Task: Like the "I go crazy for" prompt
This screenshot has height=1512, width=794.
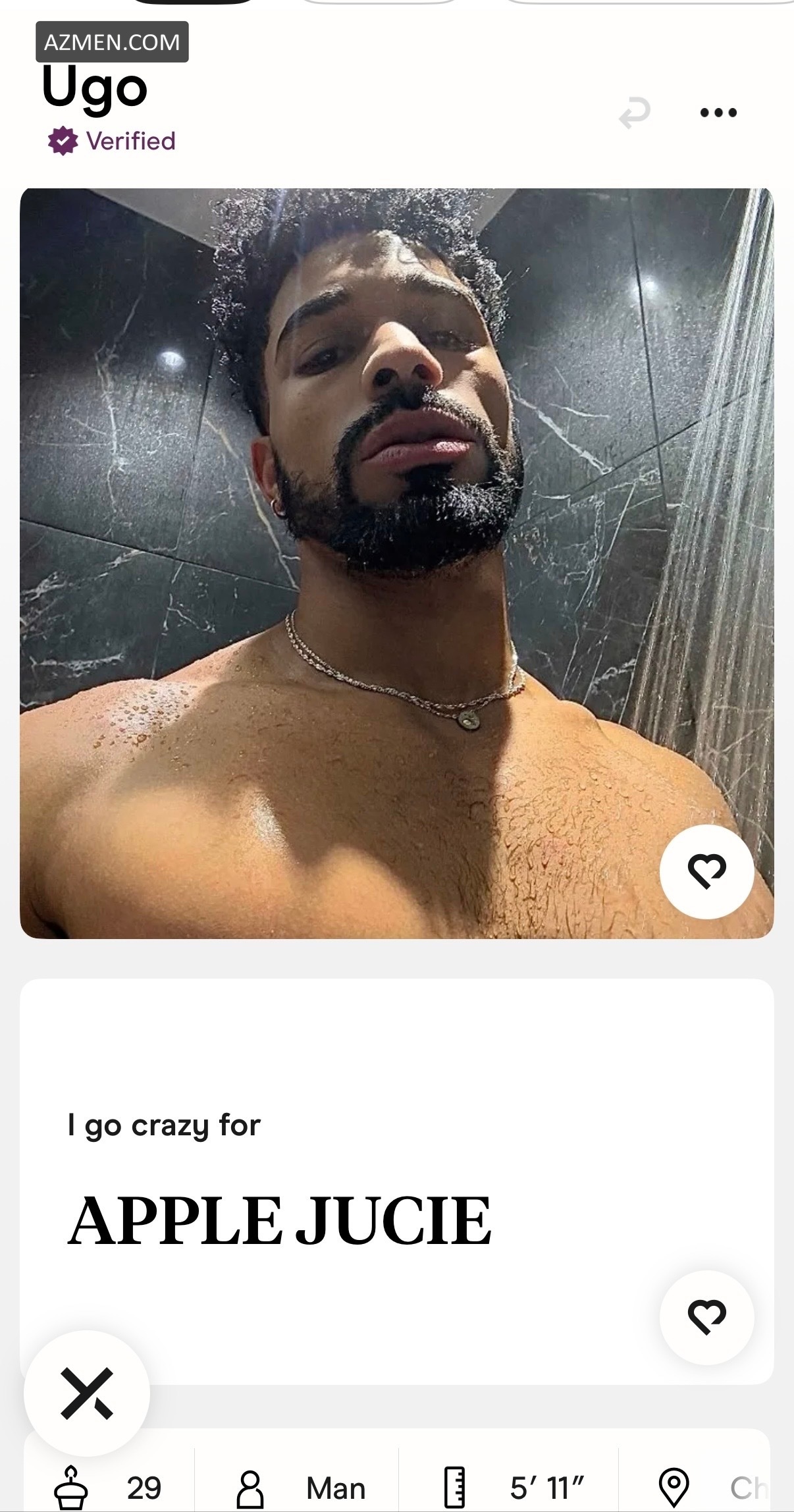Action: tap(706, 1316)
